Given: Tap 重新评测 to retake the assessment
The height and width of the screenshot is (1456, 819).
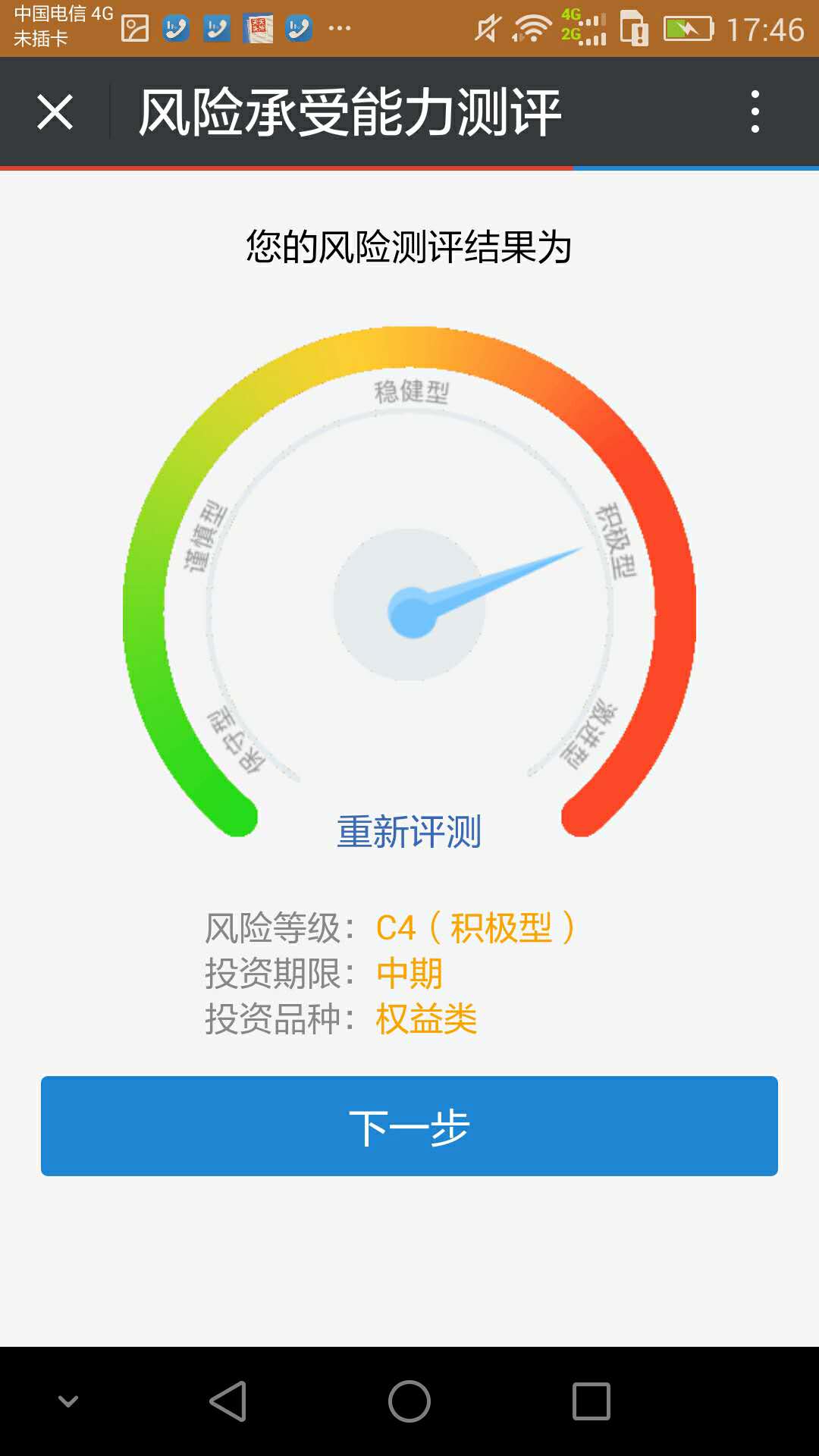Looking at the screenshot, I should [409, 832].
